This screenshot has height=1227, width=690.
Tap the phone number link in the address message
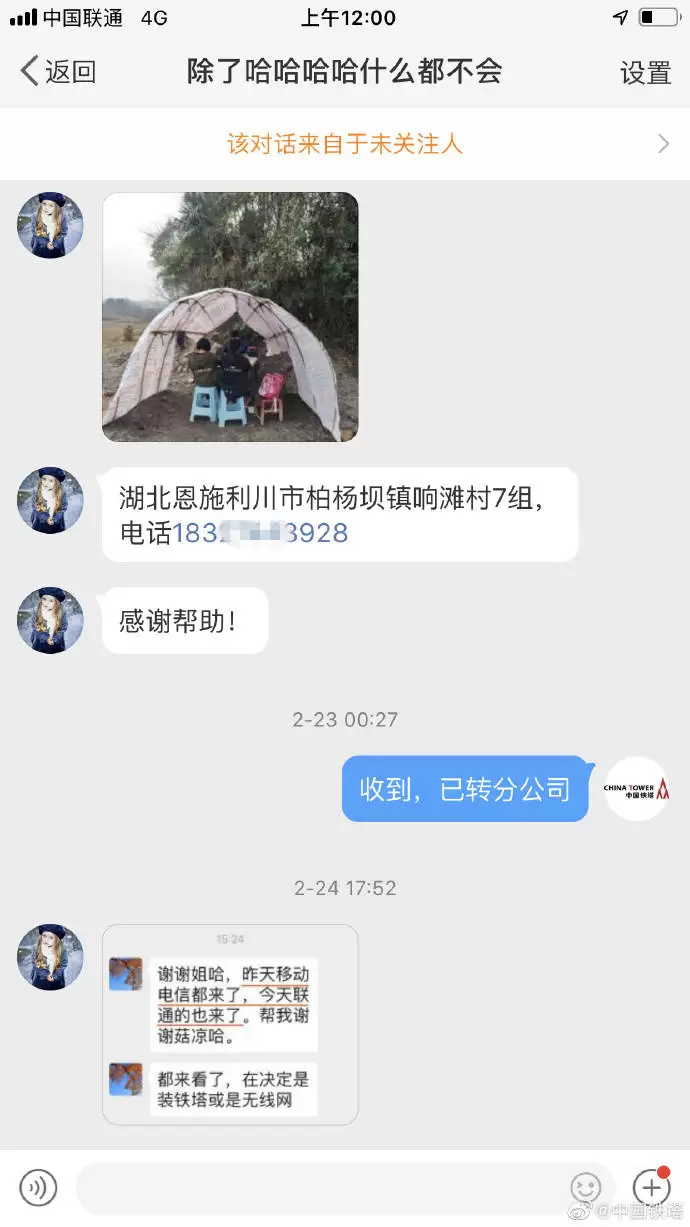click(x=261, y=533)
